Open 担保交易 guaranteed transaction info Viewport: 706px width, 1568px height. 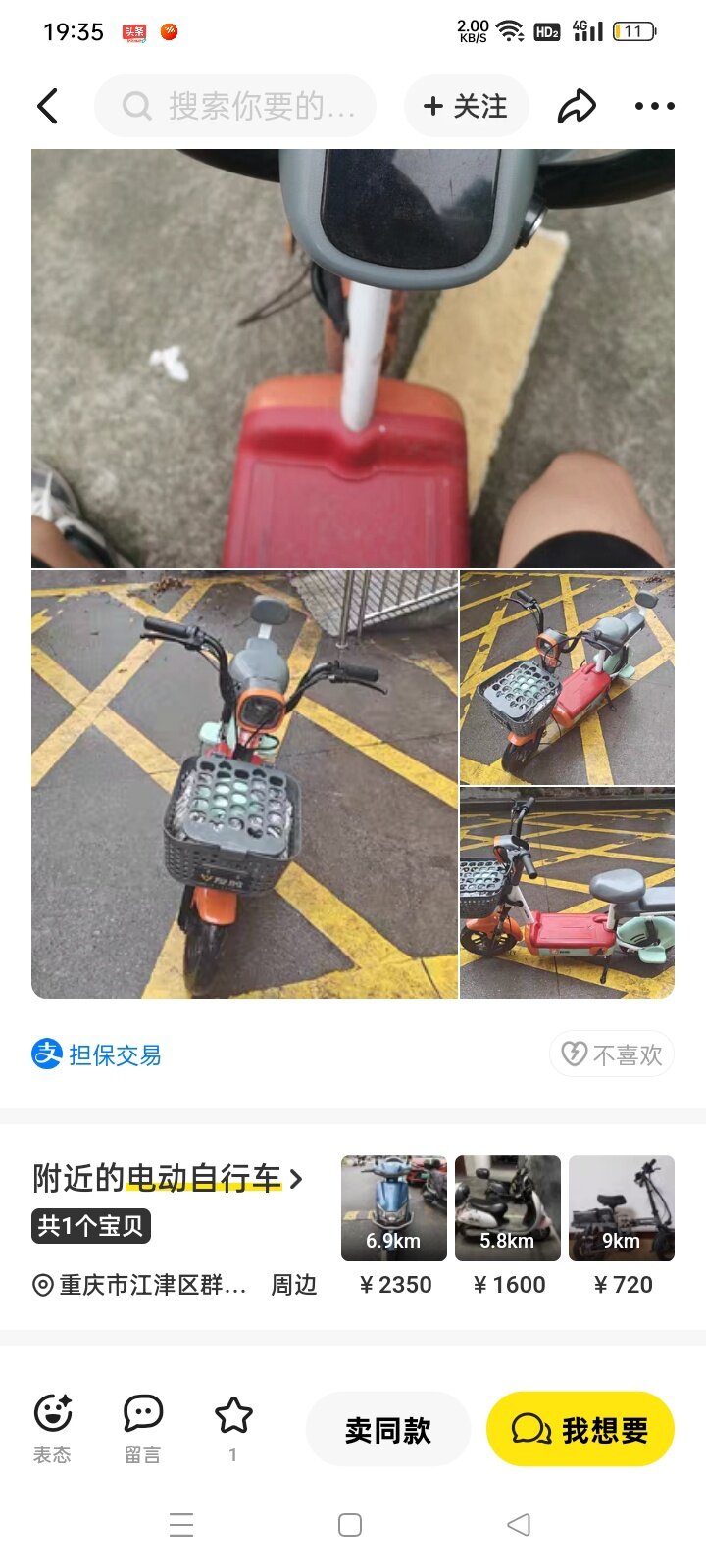point(97,1054)
